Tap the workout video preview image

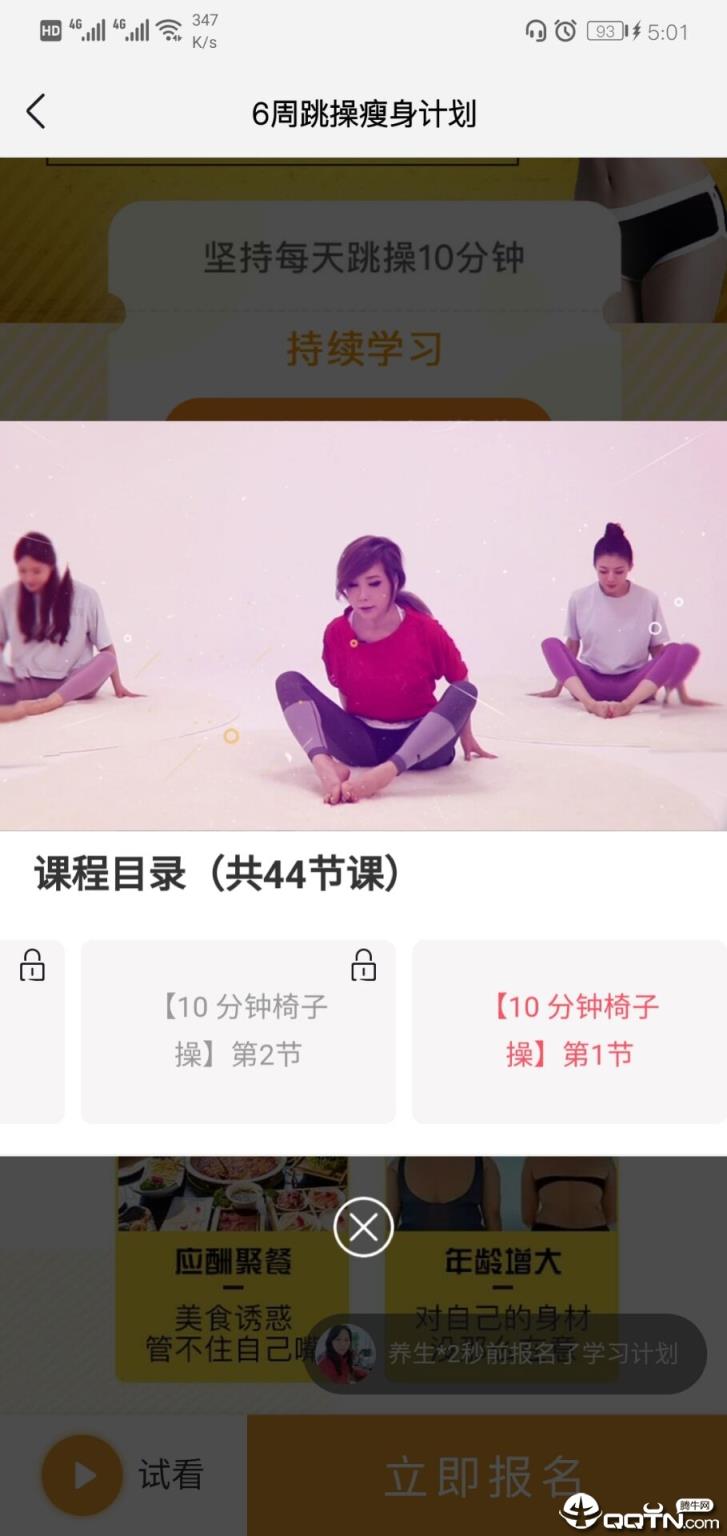pos(363,625)
